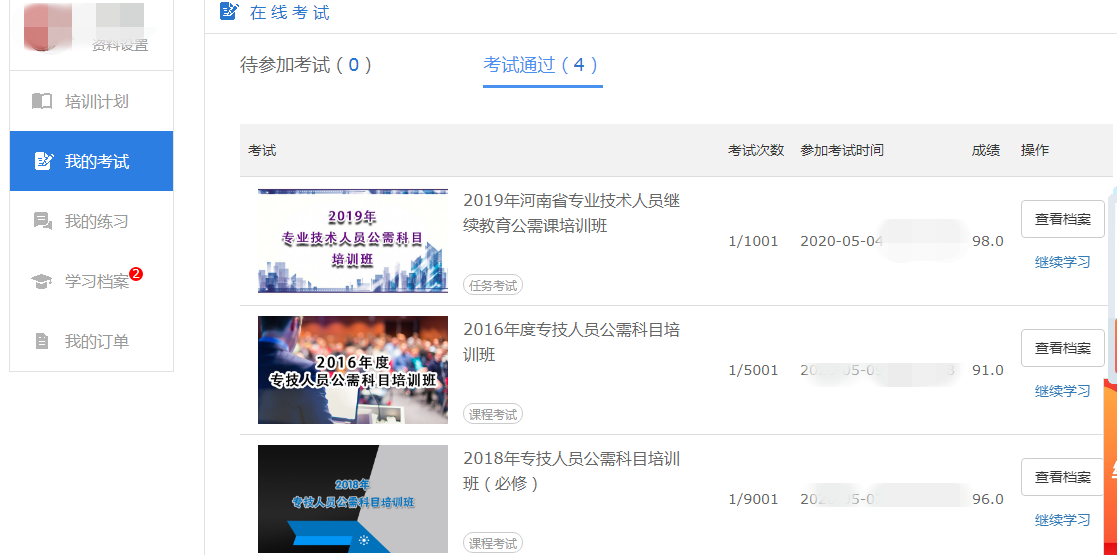Tap 继续学习 for 2018年 必修 course
The image size is (1117, 555).
pos(1062,520)
